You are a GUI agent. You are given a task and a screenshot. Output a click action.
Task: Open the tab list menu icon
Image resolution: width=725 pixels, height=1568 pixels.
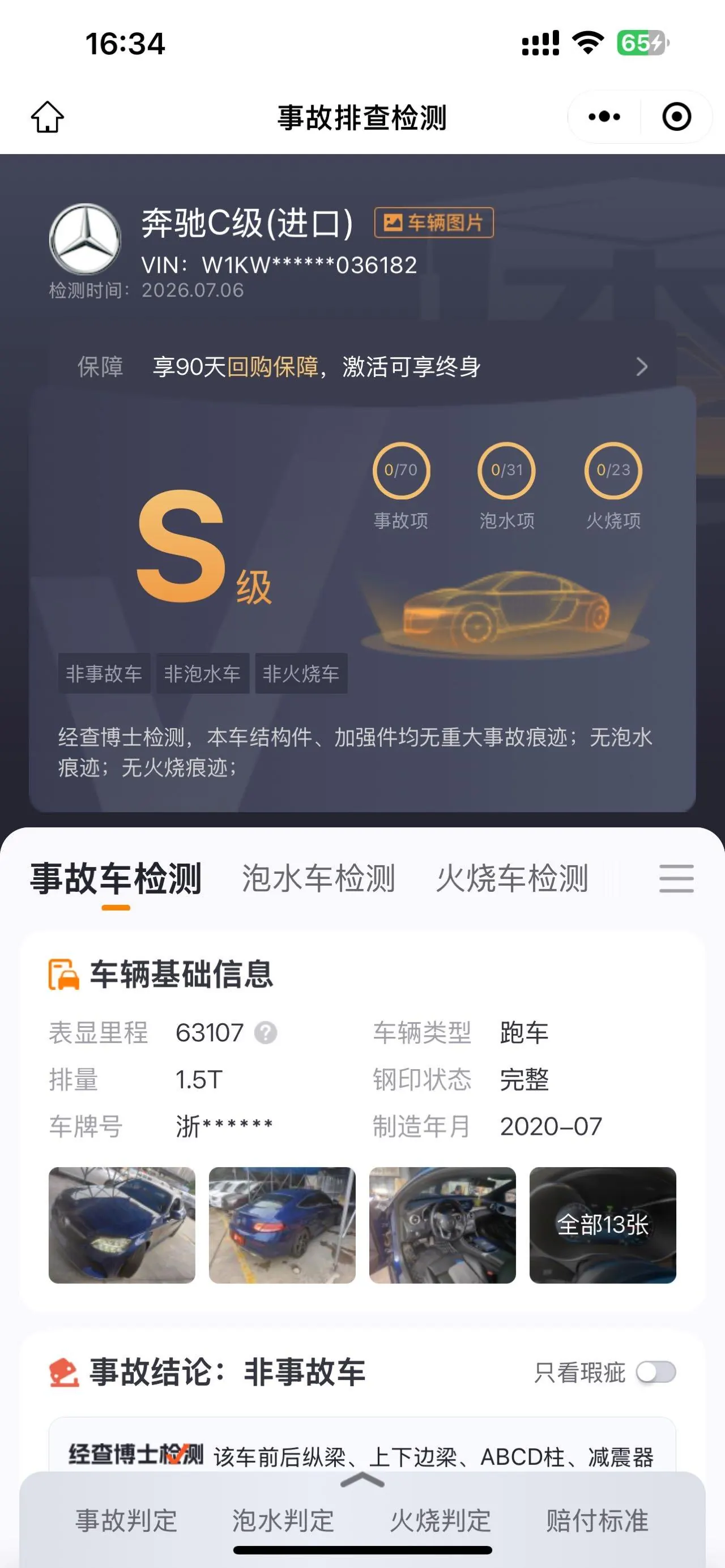click(x=676, y=878)
